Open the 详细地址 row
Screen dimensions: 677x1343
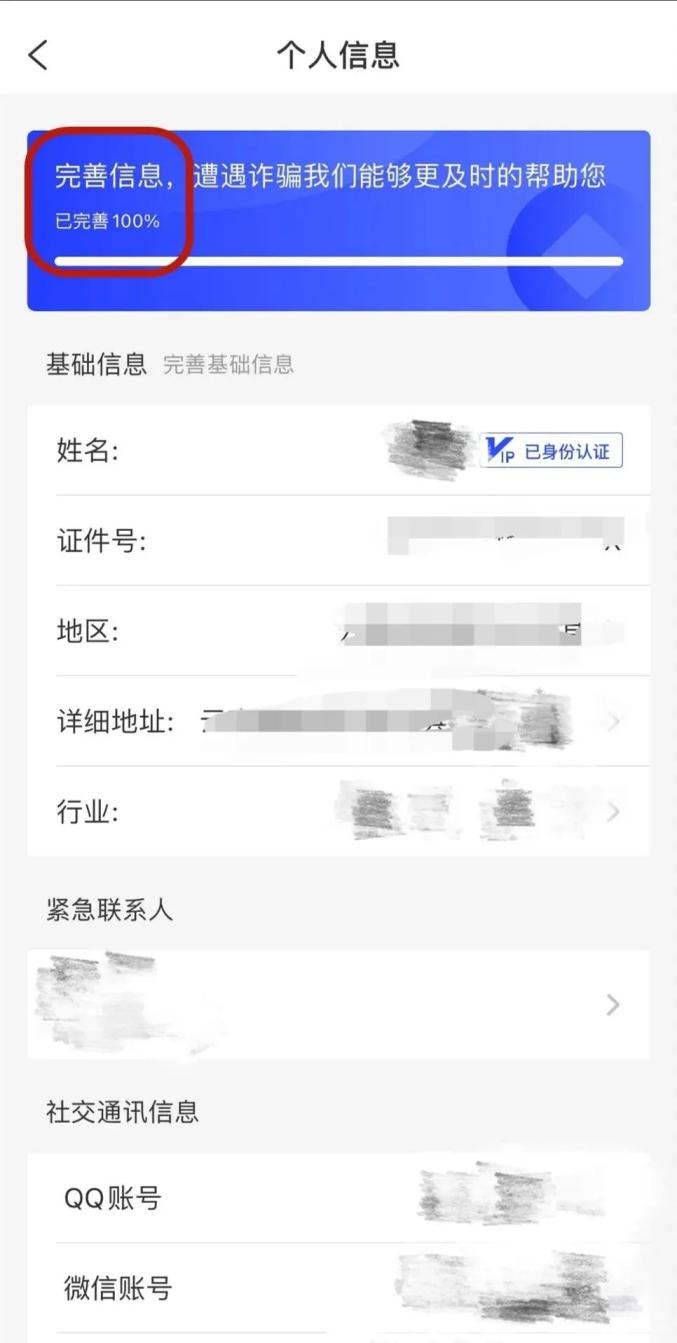(x=338, y=721)
